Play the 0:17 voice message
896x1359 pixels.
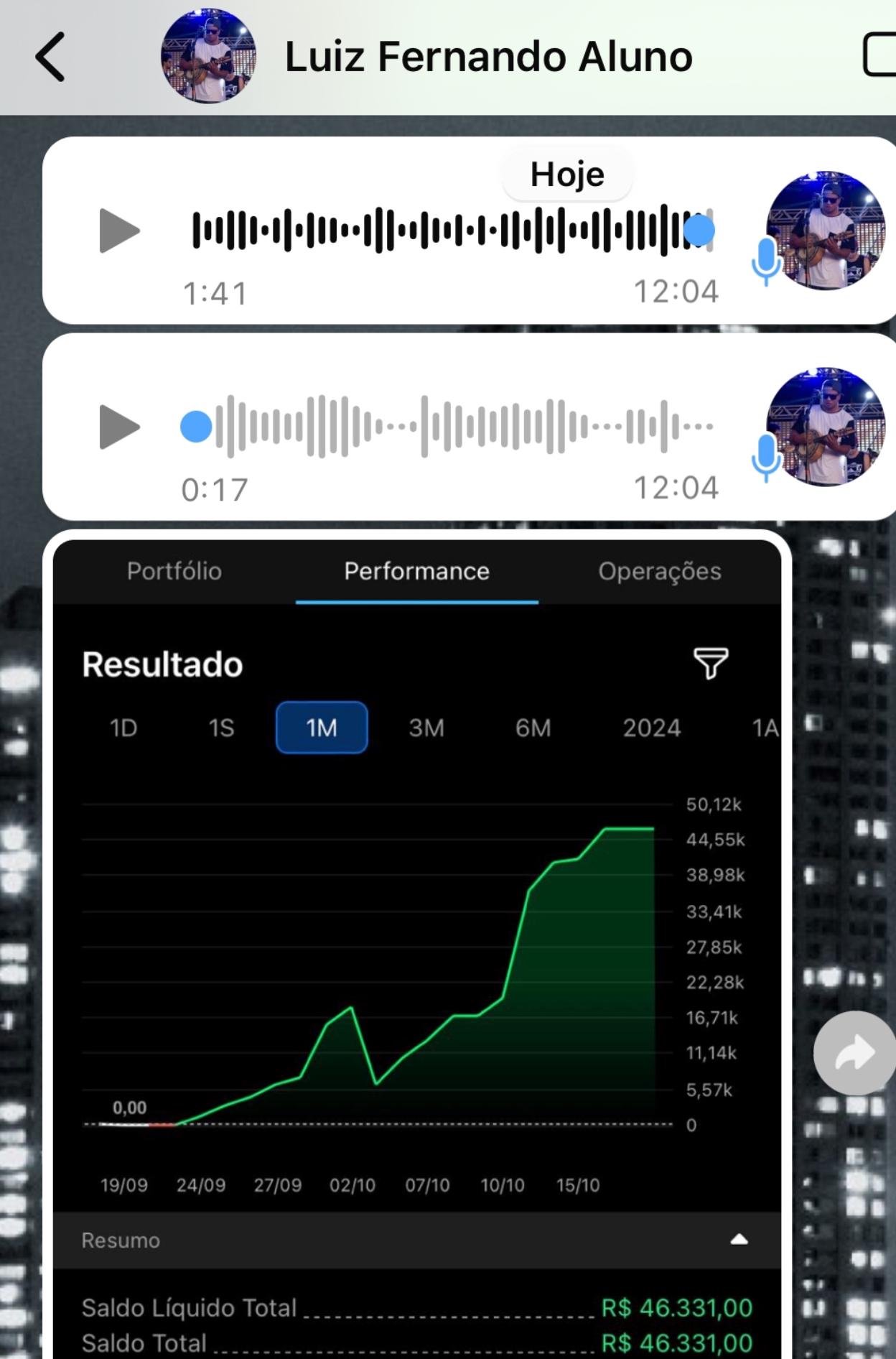coord(118,427)
